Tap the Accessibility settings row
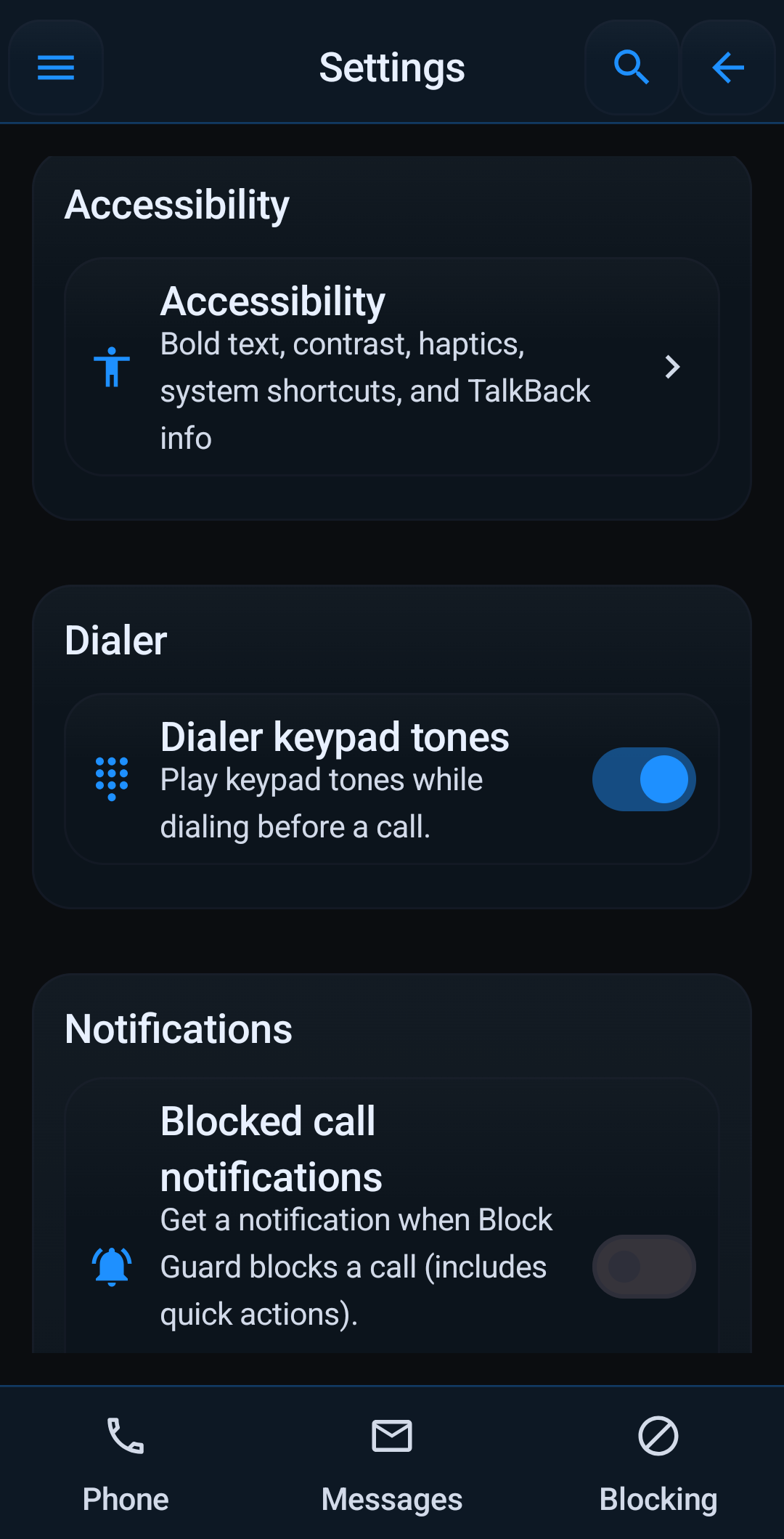The image size is (784, 1539). coord(392,367)
